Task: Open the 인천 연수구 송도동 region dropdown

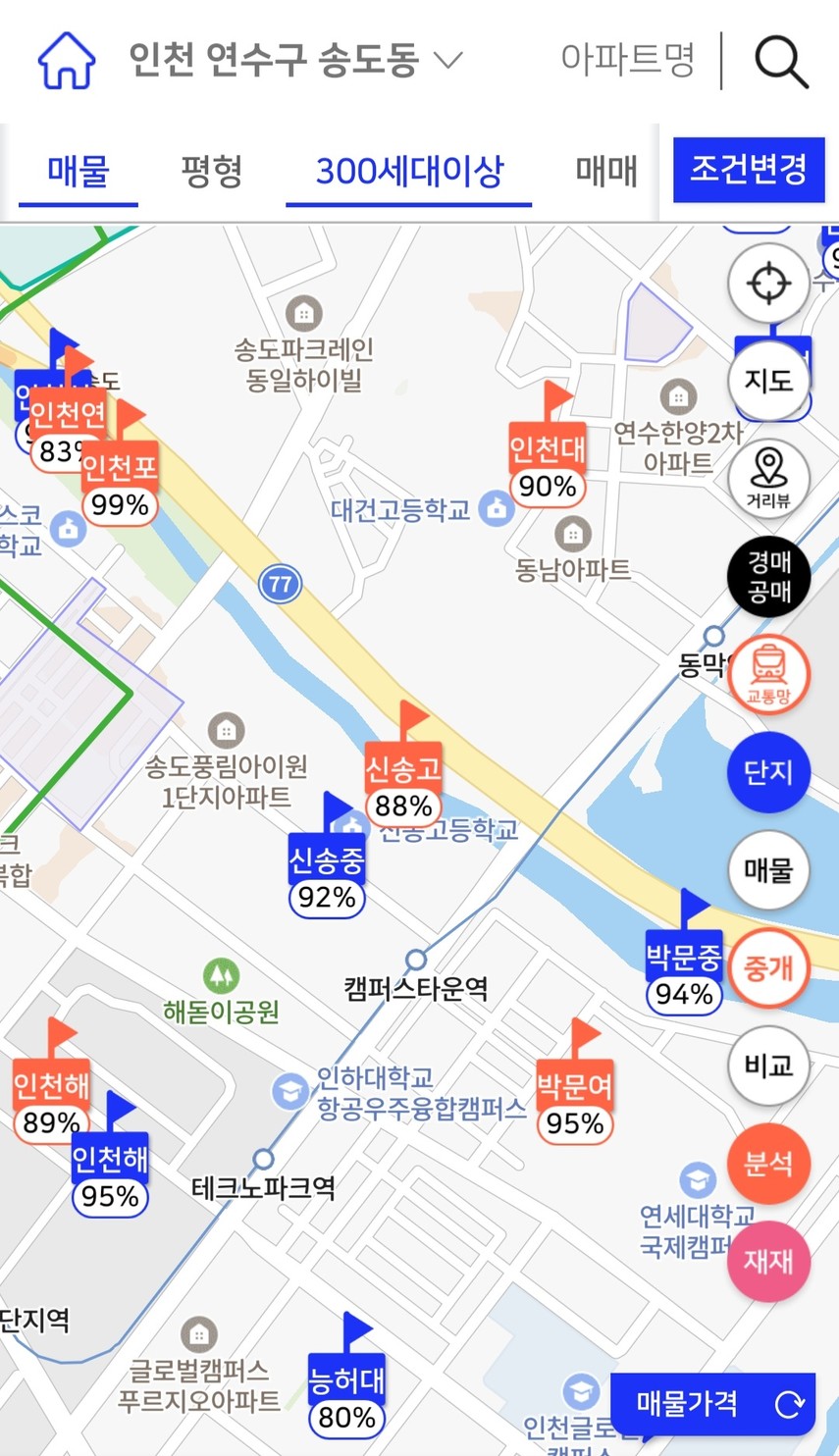Action: pyautogui.click(x=294, y=60)
